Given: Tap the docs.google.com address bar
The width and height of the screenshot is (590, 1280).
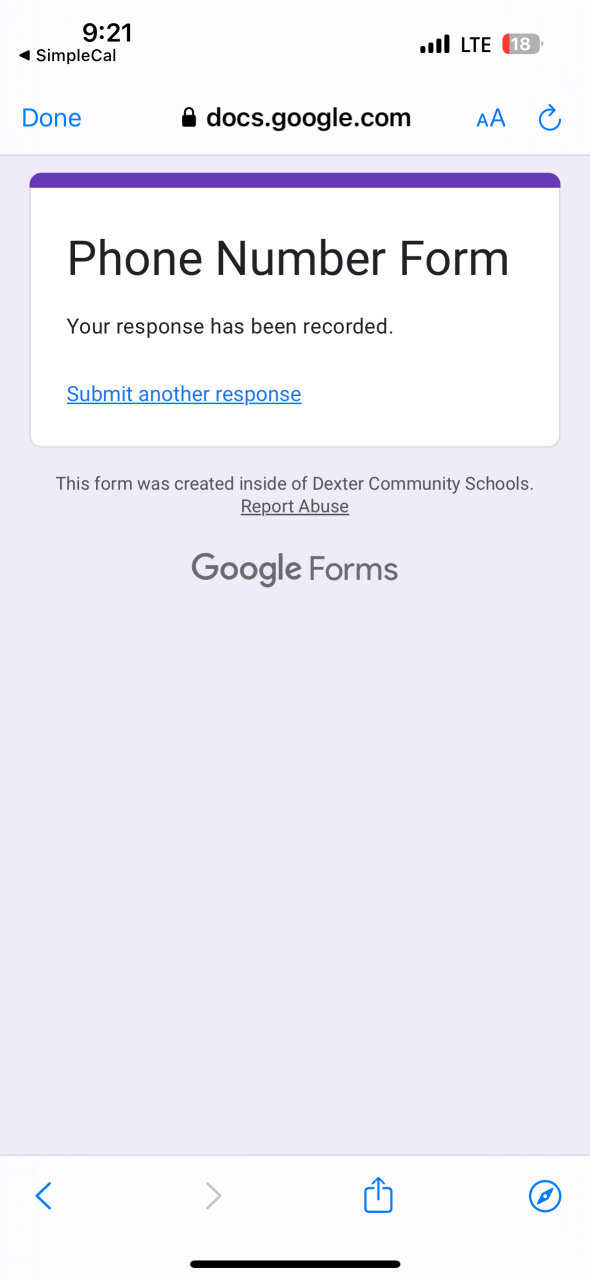Looking at the screenshot, I should pos(296,118).
